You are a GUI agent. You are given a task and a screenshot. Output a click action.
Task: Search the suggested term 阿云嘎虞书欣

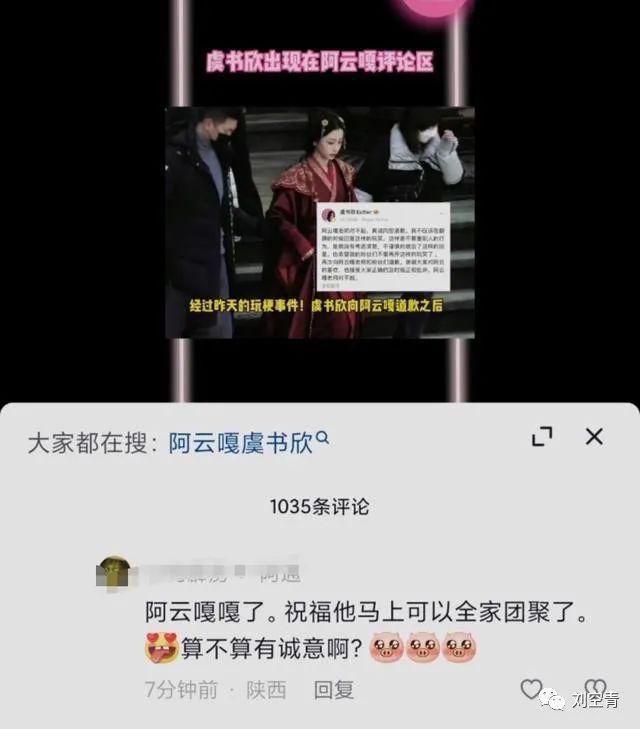click(x=247, y=441)
